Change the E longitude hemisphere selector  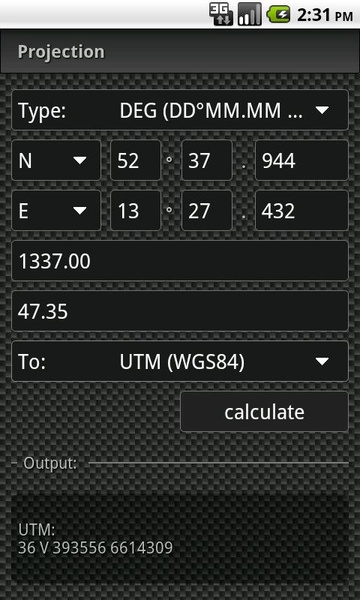click(56, 211)
